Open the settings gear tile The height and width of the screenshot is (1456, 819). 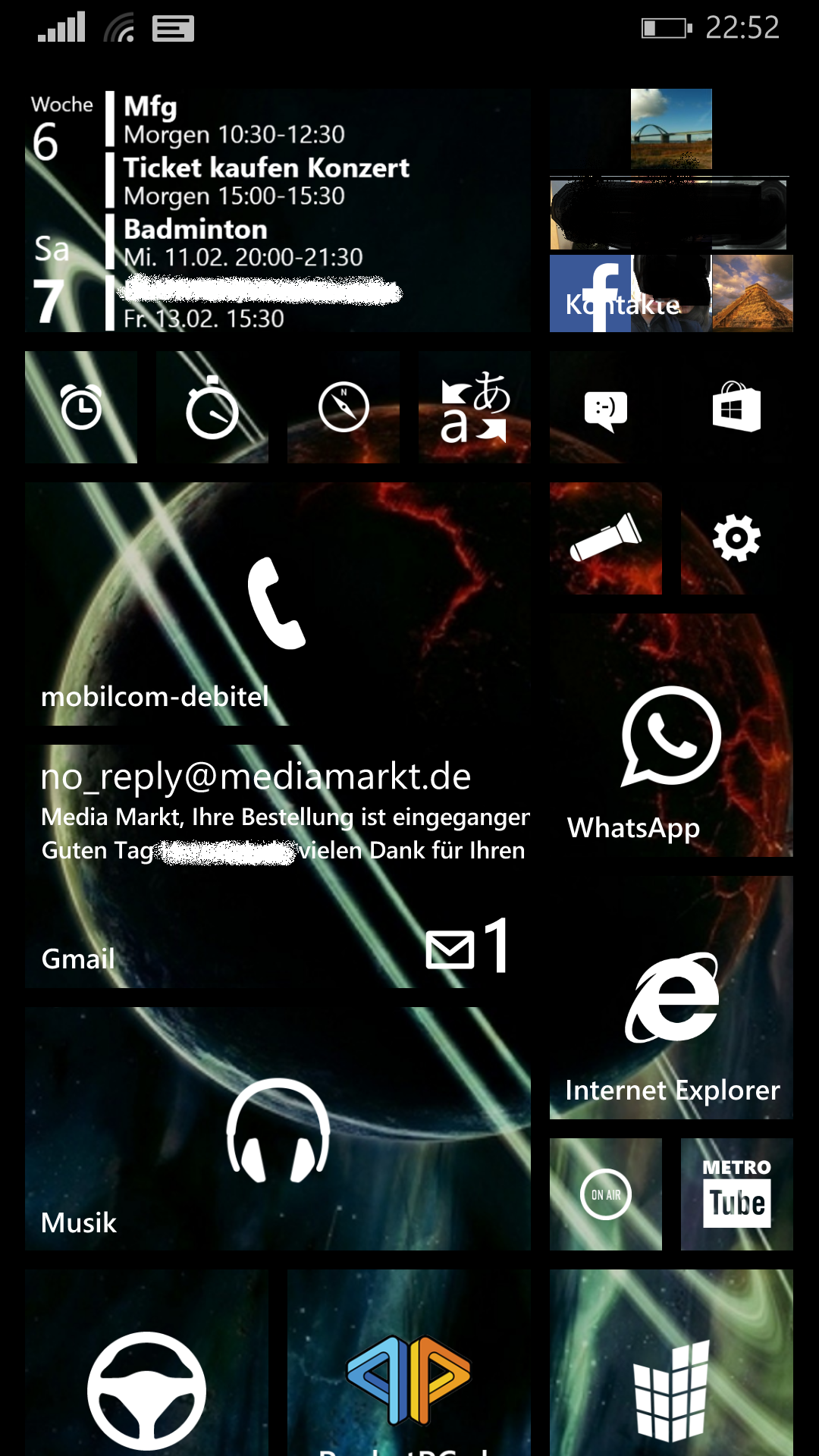coord(736,538)
